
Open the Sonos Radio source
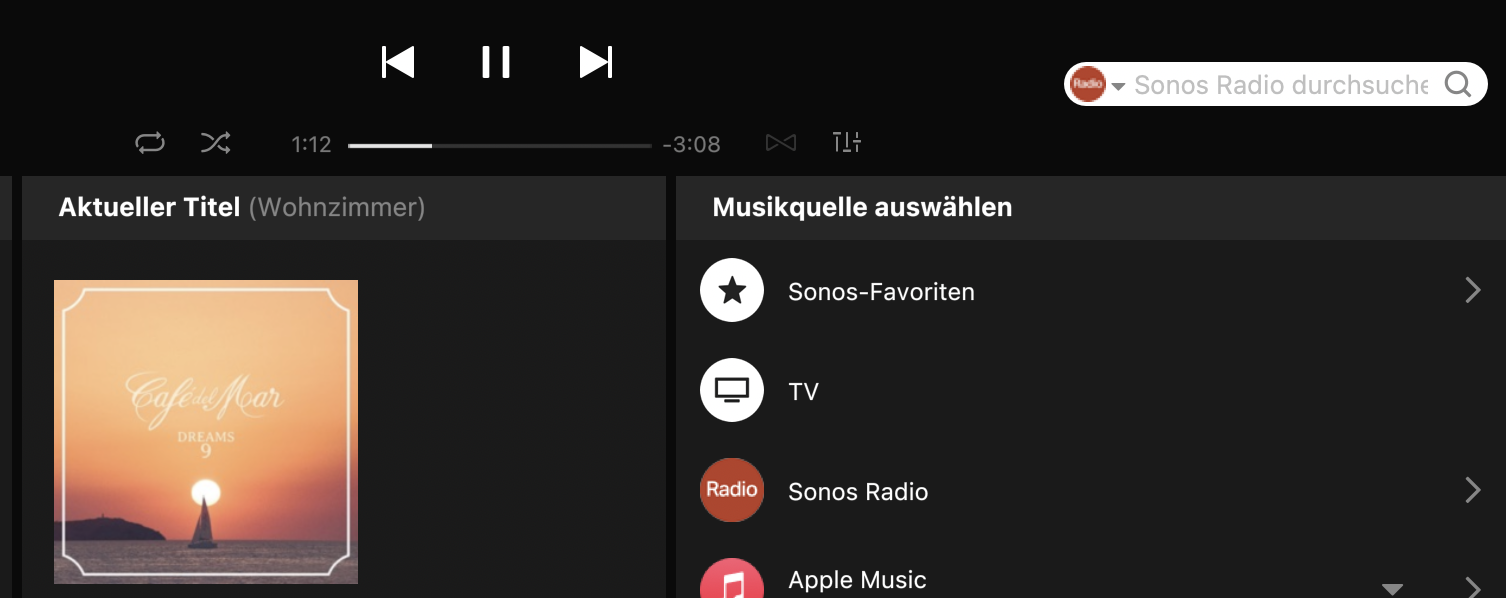pos(857,492)
